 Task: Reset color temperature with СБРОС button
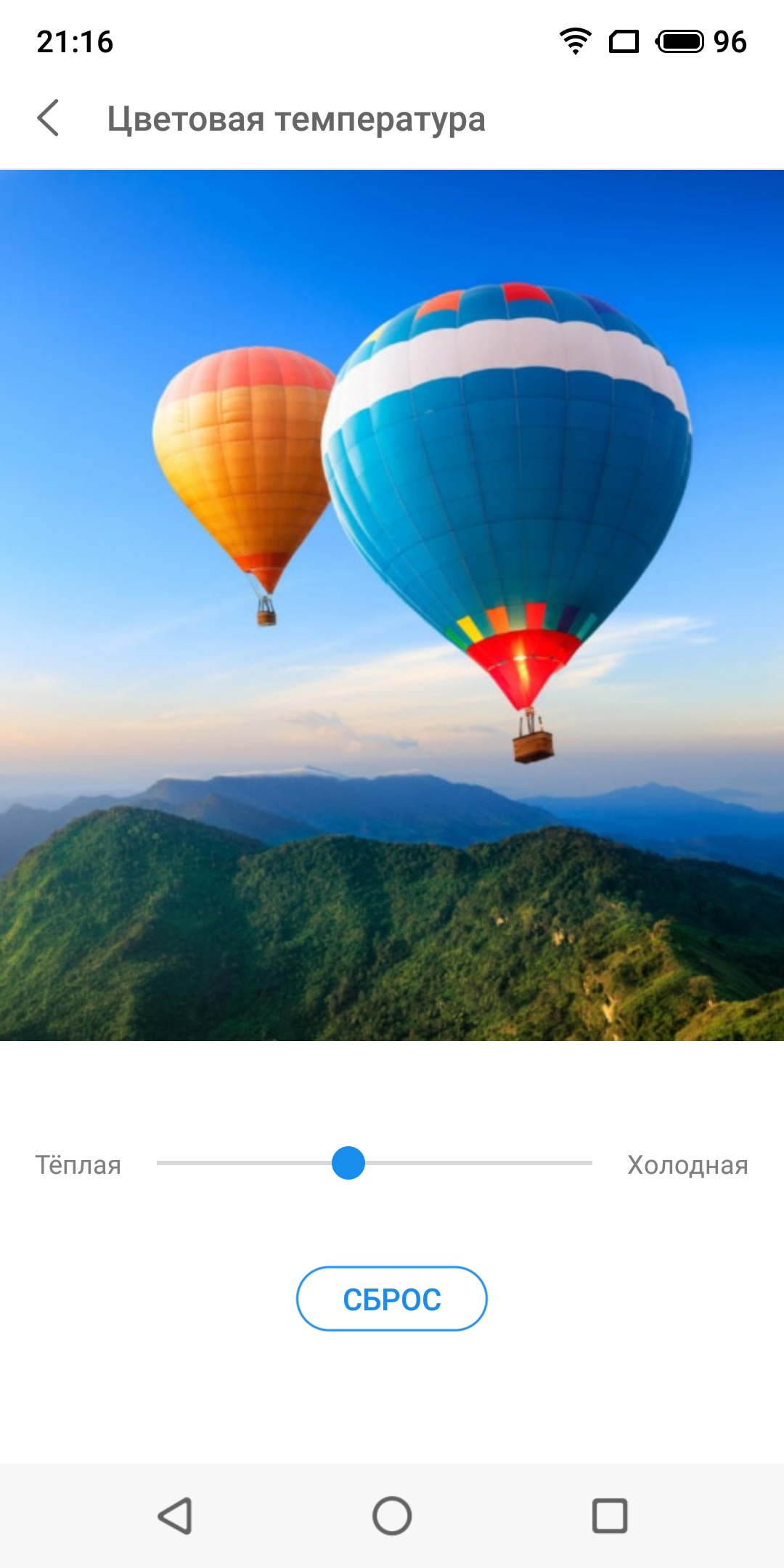pyautogui.click(x=392, y=1299)
